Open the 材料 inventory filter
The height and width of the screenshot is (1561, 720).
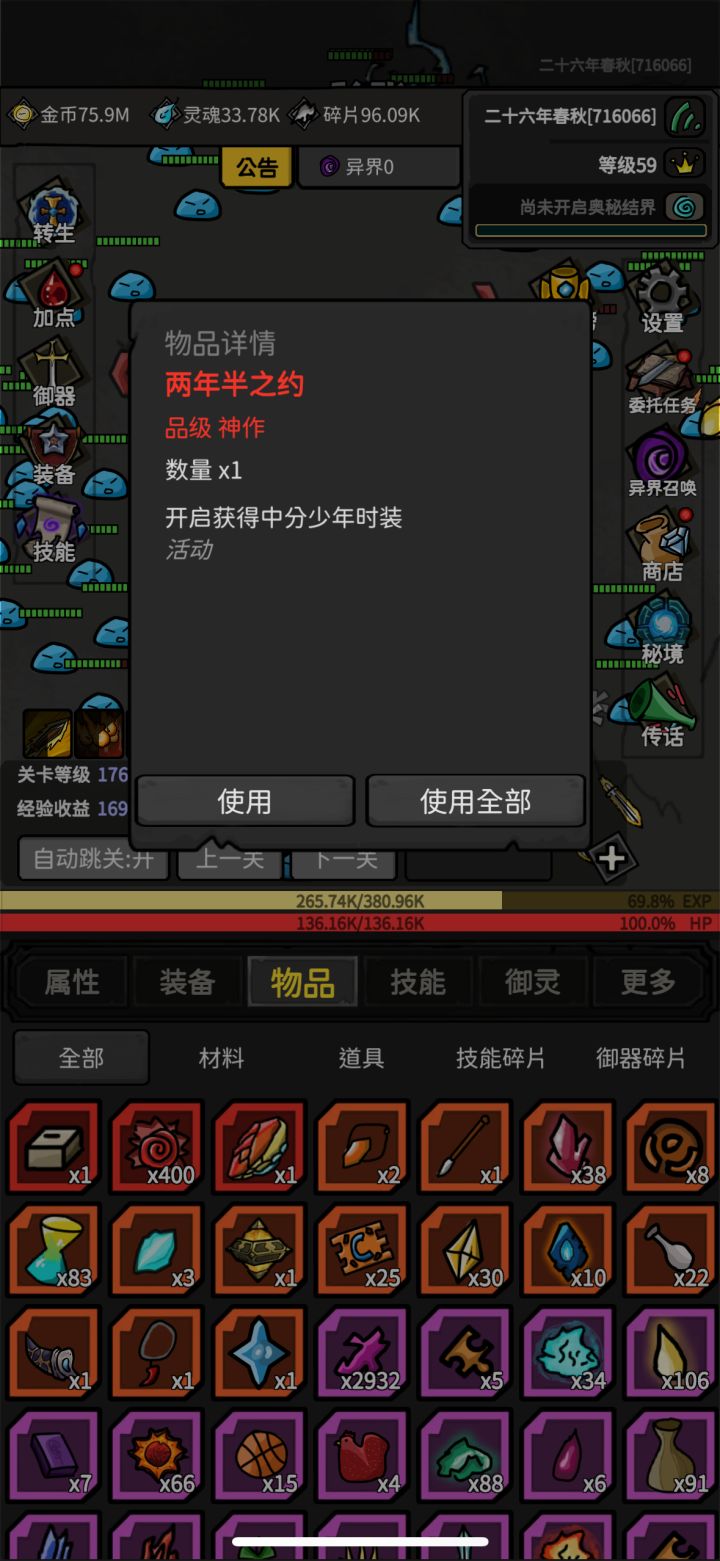pyautogui.click(x=220, y=1057)
